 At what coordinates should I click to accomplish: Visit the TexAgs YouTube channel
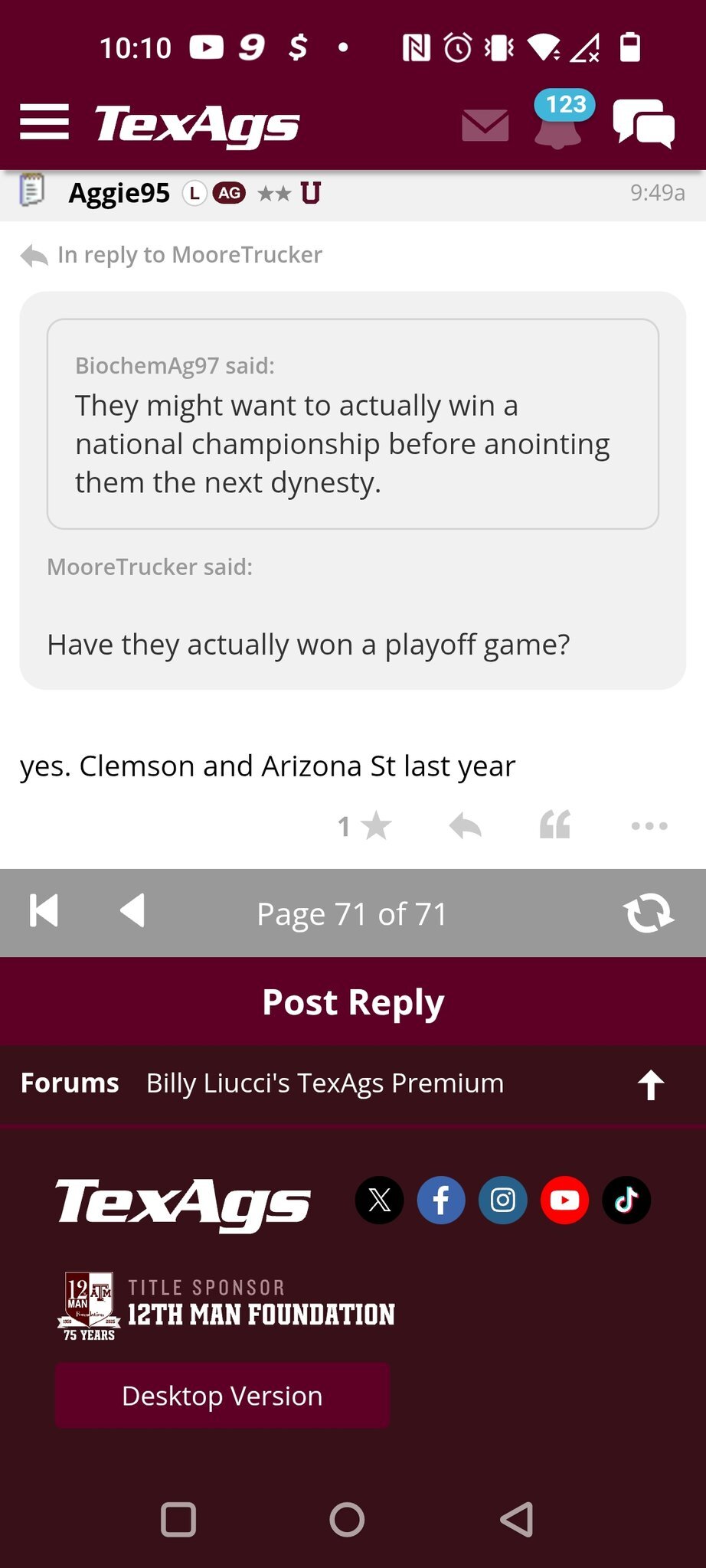pyautogui.click(x=565, y=1200)
